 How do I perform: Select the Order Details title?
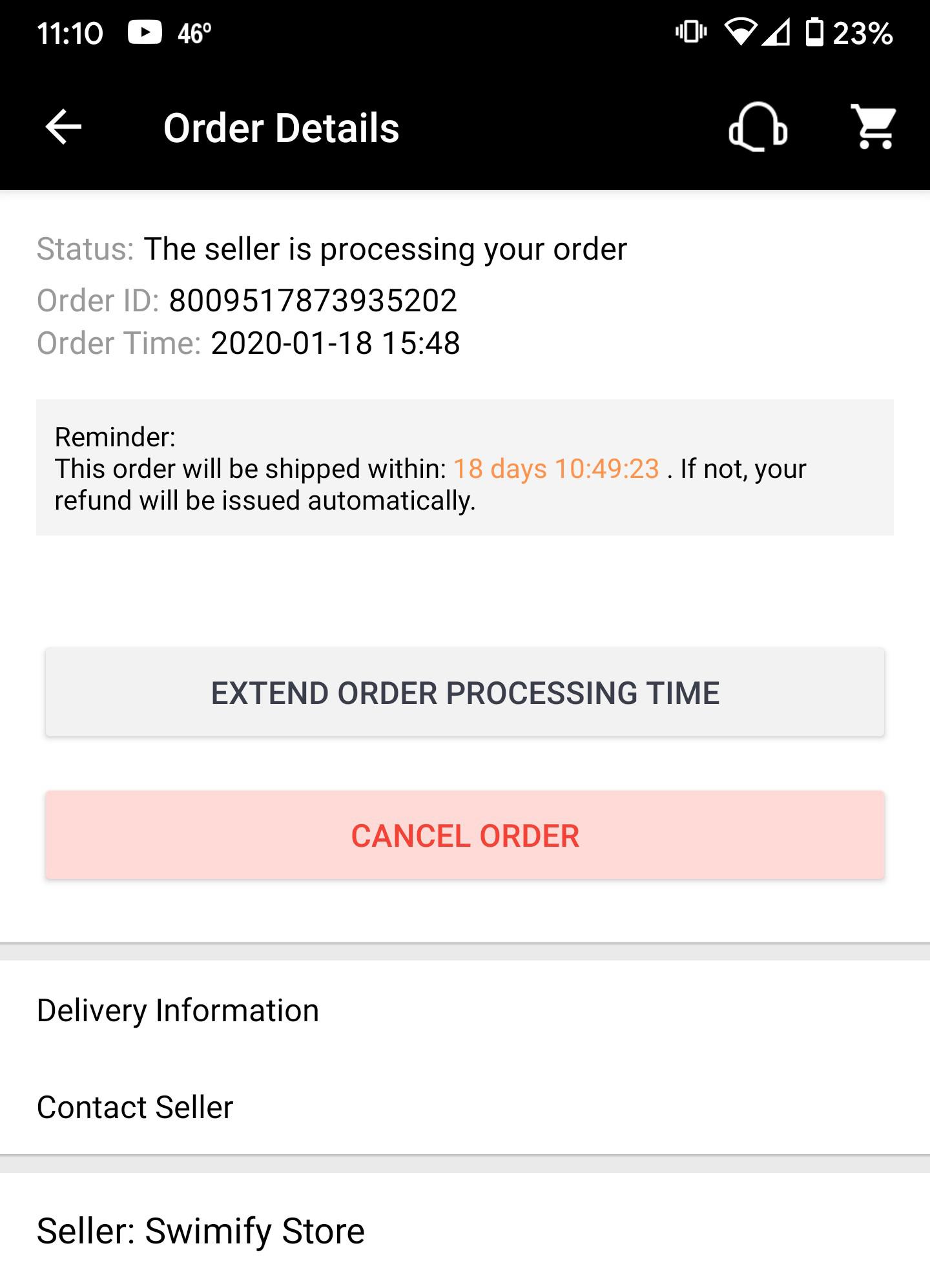(x=281, y=128)
